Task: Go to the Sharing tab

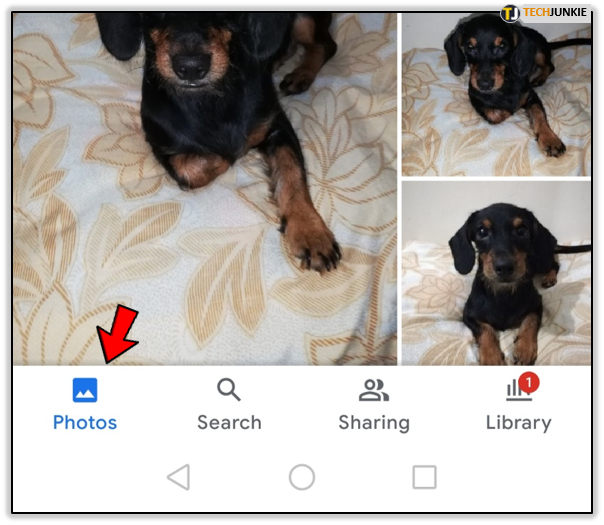Action: [x=374, y=405]
